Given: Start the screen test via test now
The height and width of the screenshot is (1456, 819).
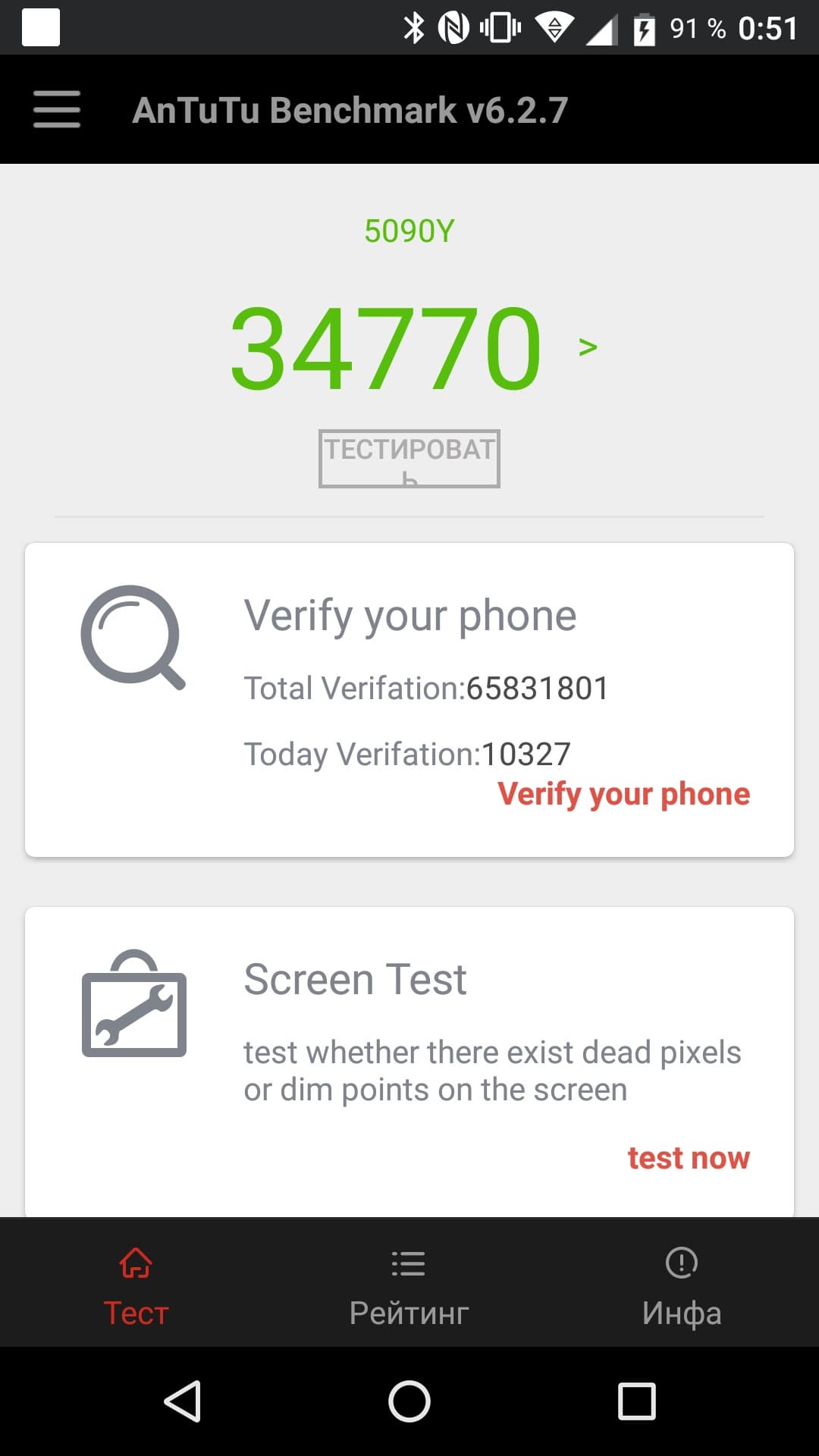Looking at the screenshot, I should point(688,1158).
